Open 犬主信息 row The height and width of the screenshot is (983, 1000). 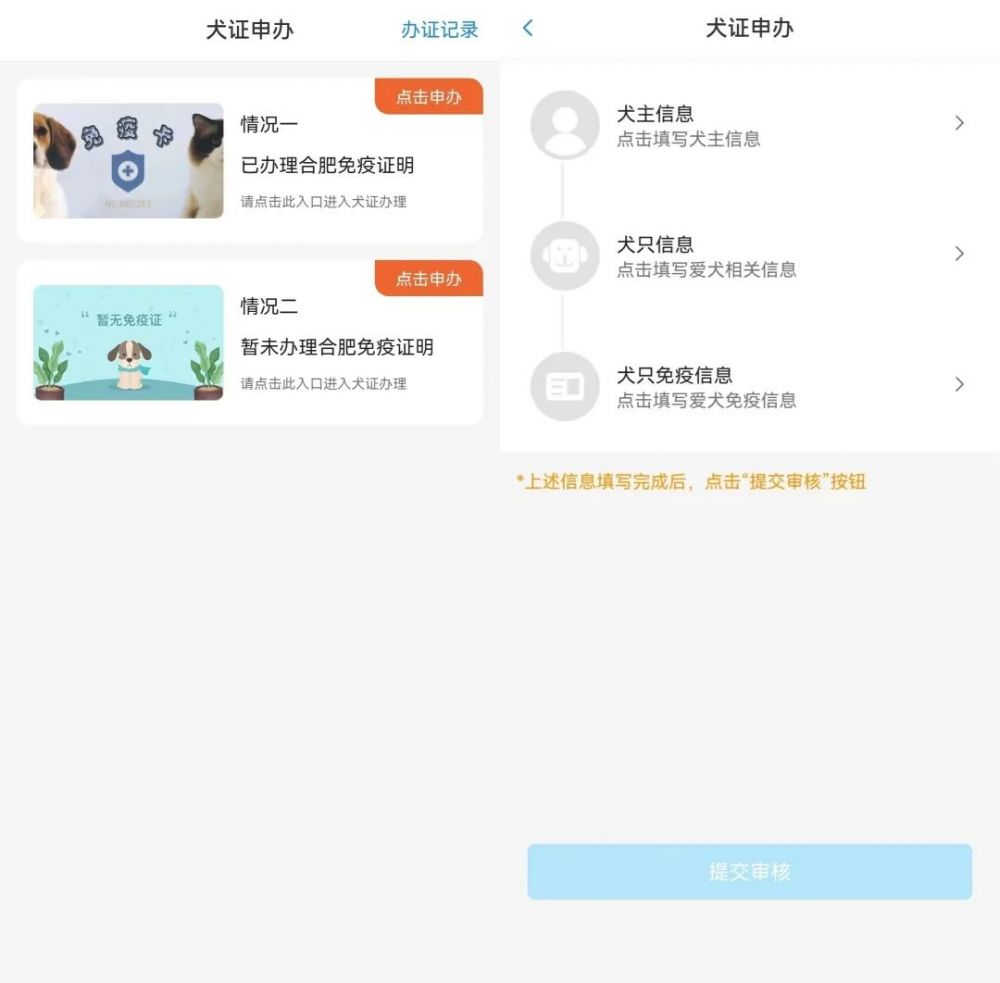coord(750,124)
